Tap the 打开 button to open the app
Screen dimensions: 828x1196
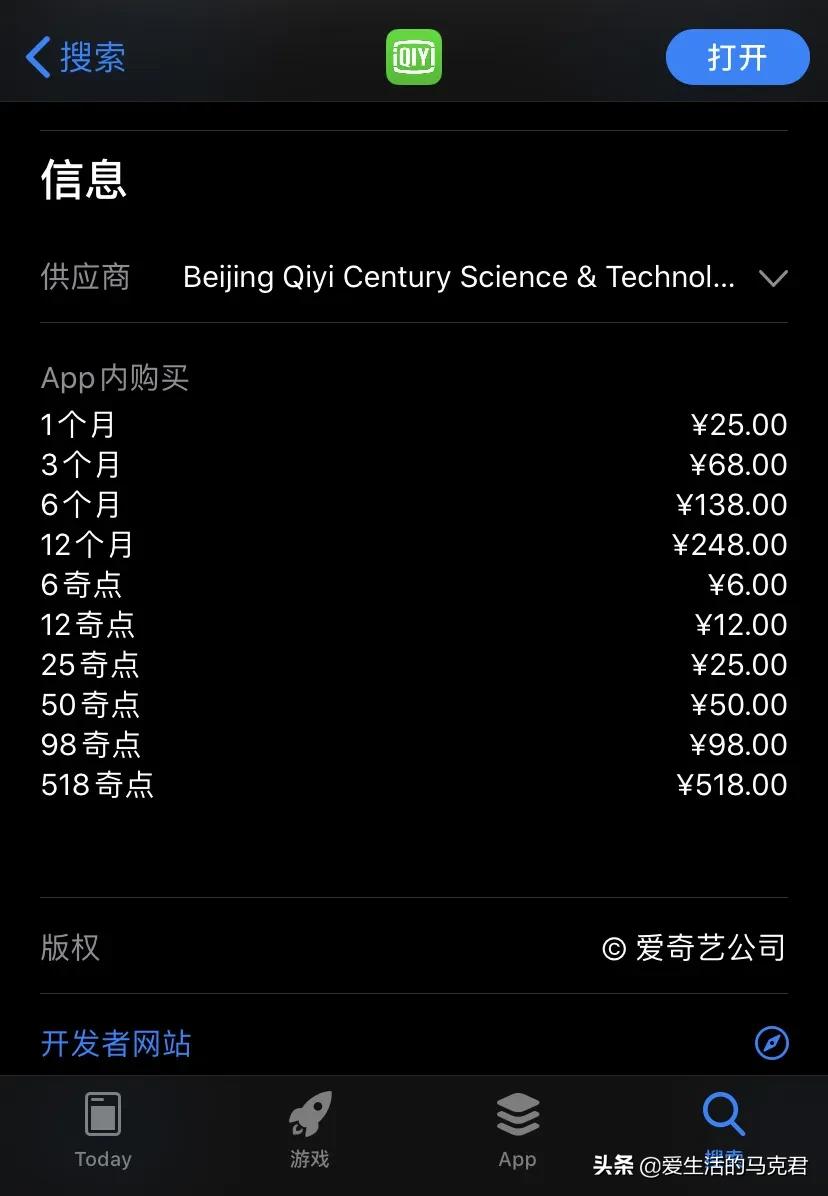click(737, 57)
